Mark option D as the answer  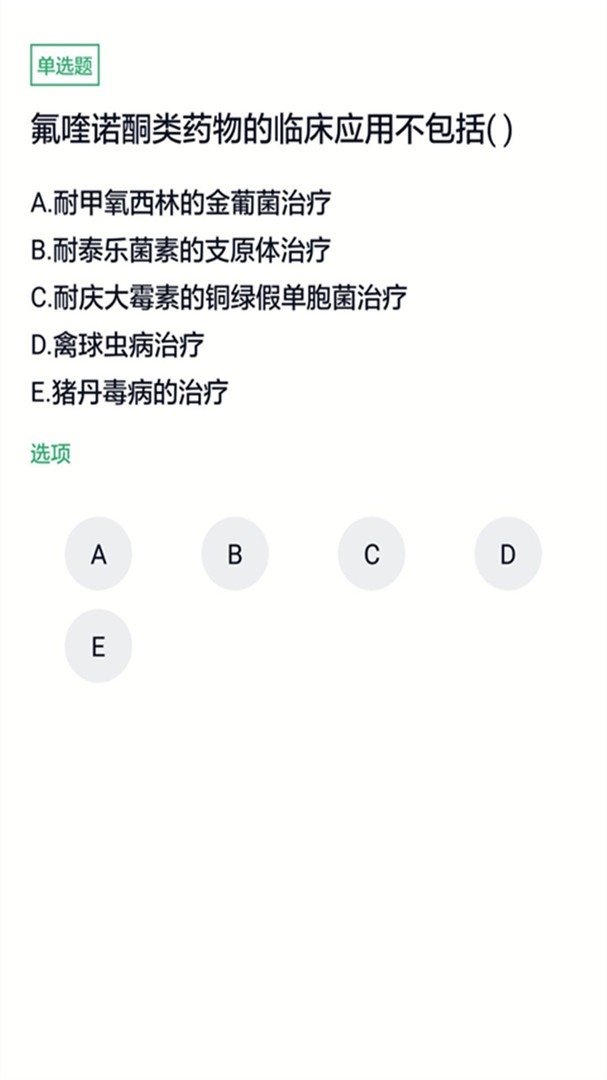coord(508,554)
